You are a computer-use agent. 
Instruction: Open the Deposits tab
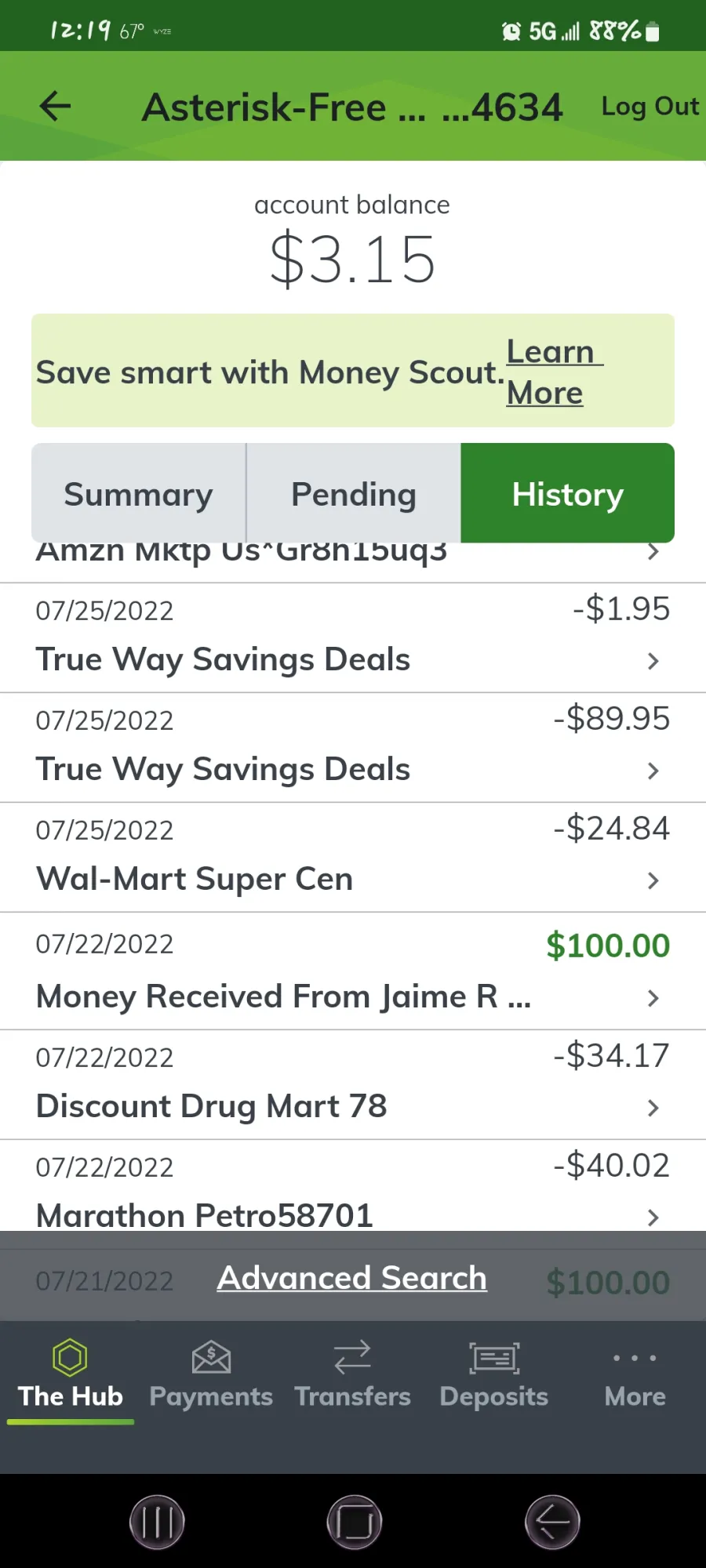494,1377
